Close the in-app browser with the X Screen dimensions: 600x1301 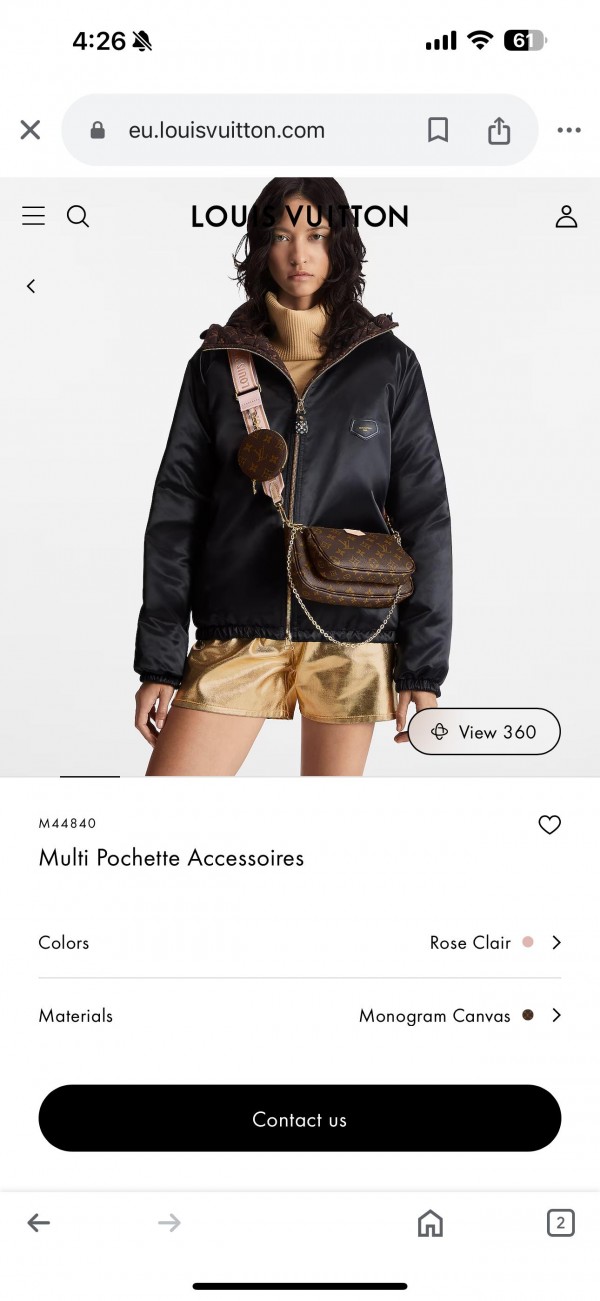(x=31, y=130)
